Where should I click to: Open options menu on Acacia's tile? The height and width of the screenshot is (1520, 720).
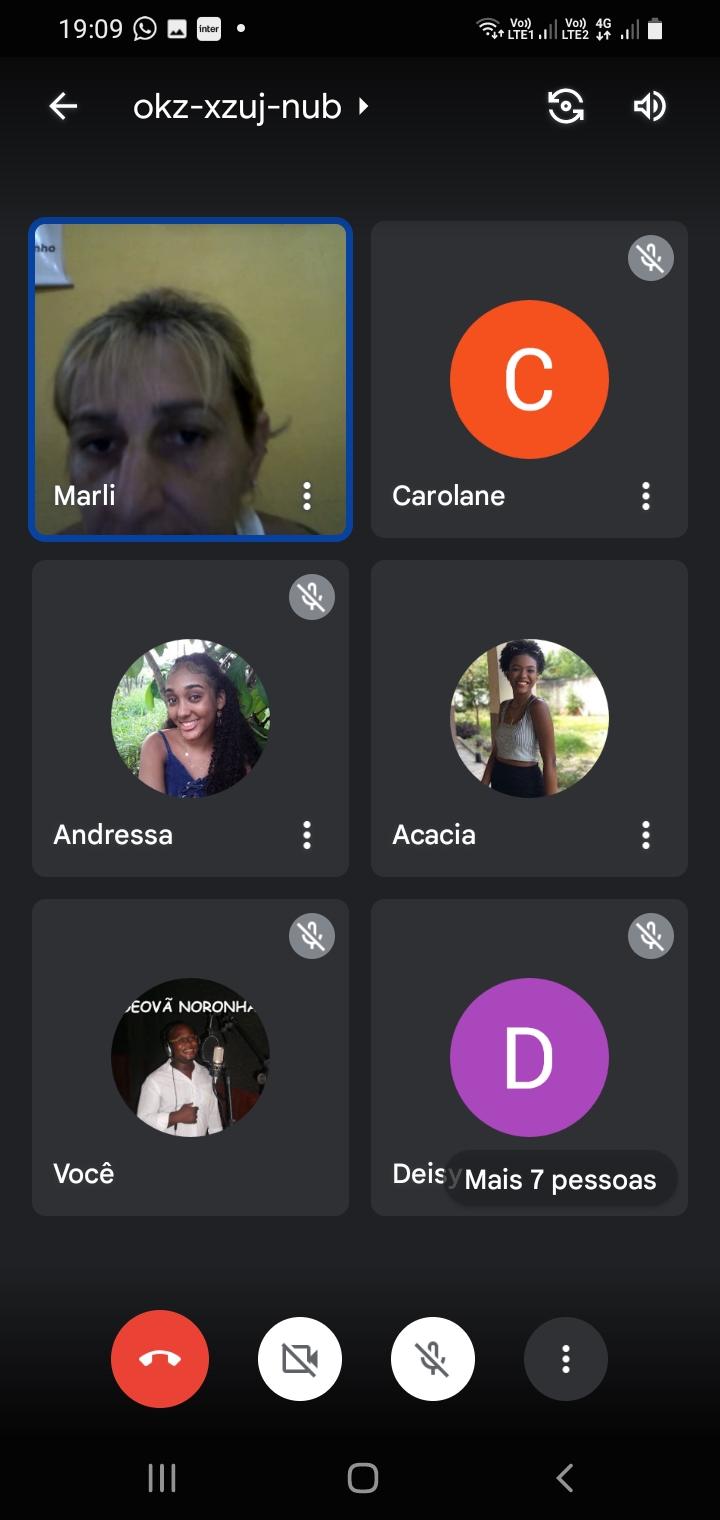[x=646, y=834]
